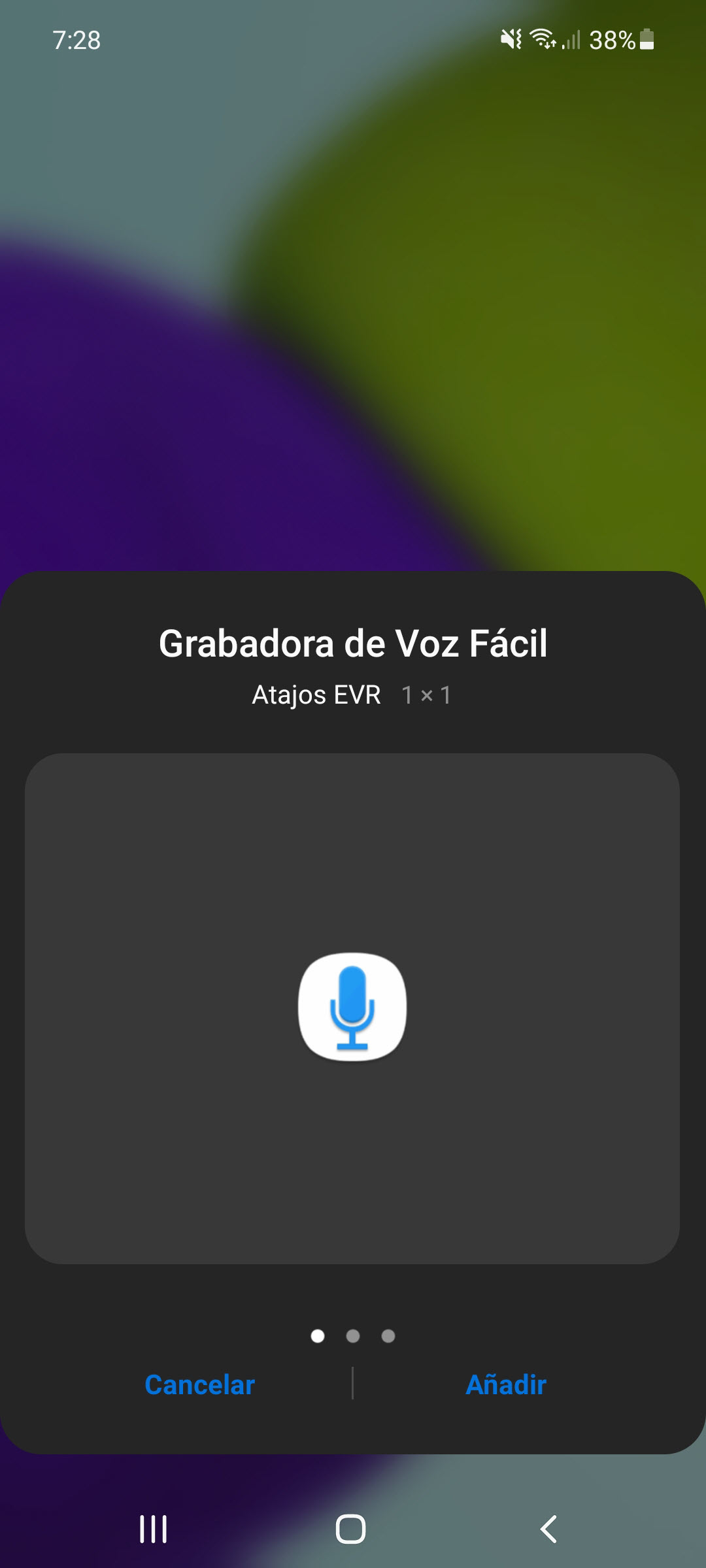Tap the blue microphone widget icon

coord(353,1006)
